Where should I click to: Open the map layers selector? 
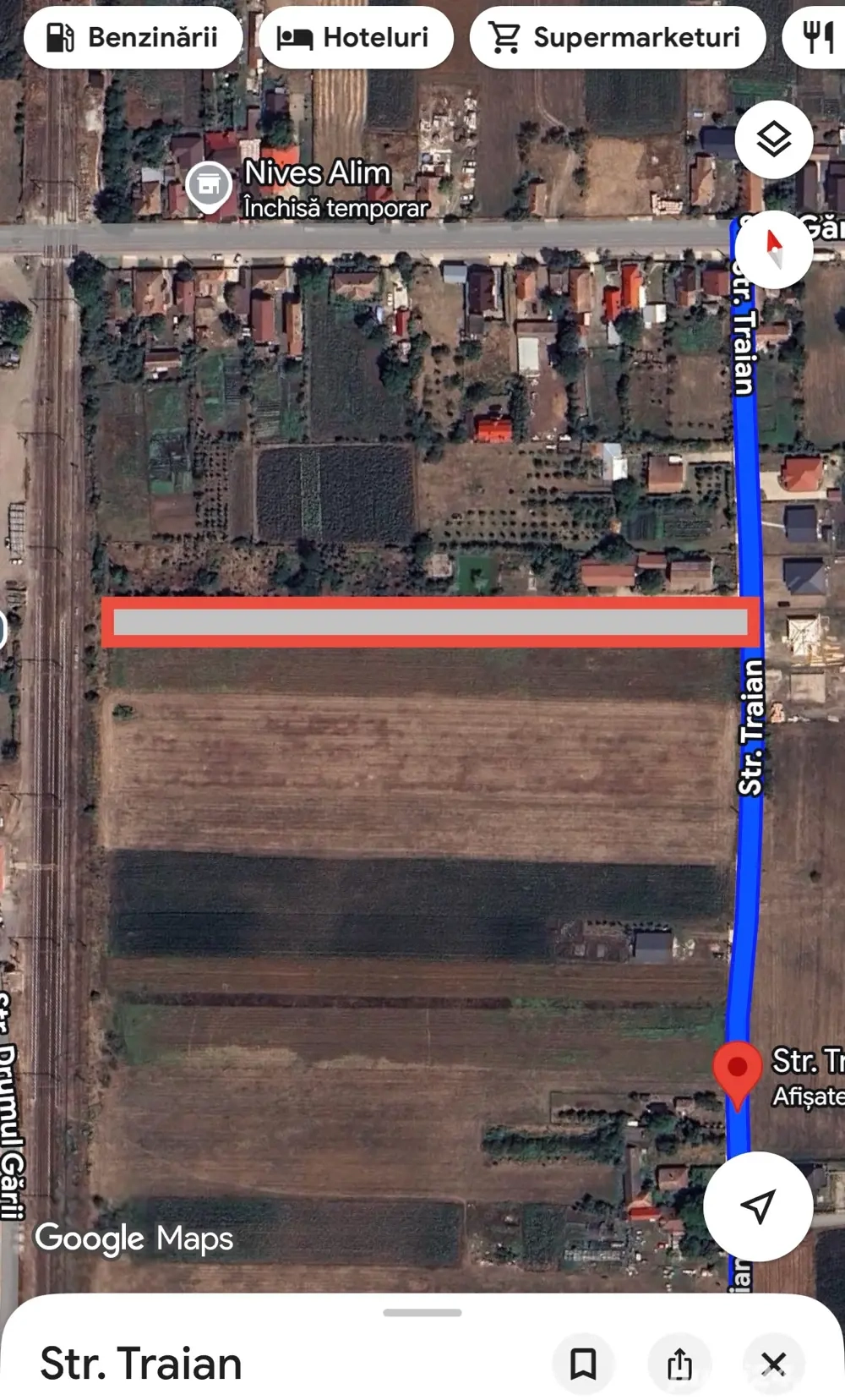click(x=773, y=139)
